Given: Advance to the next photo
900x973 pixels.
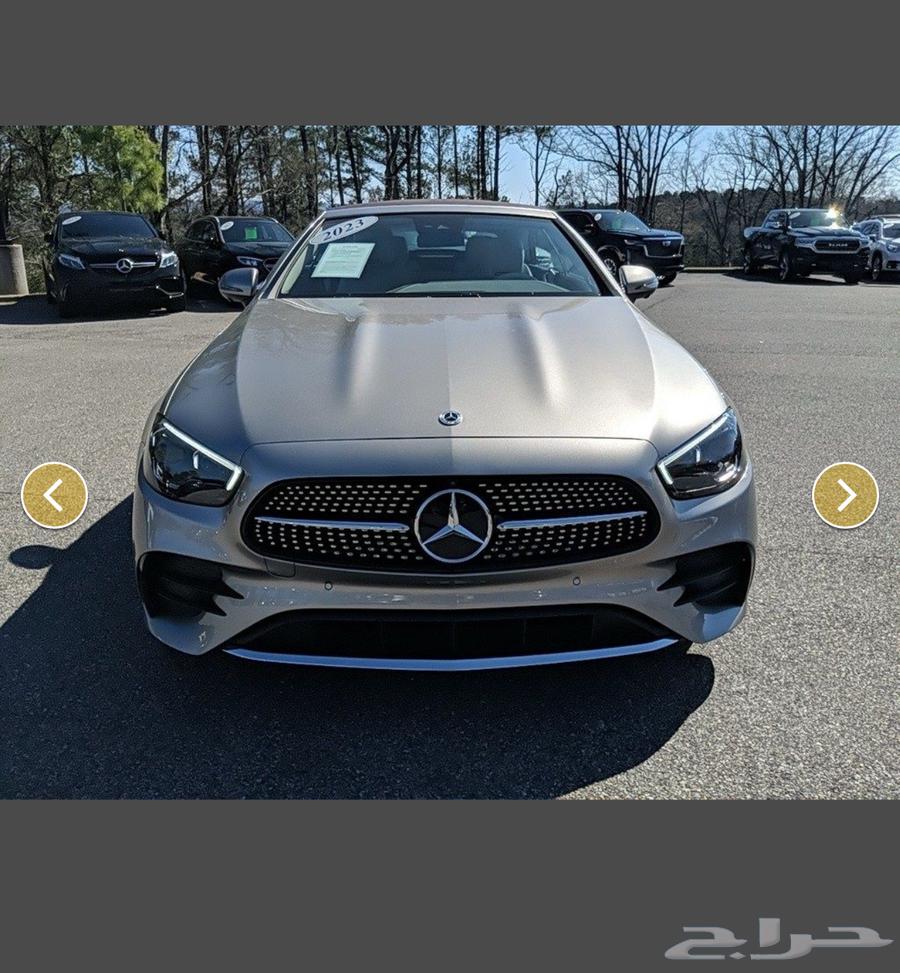Looking at the screenshot, I should (x=845, y=495).
